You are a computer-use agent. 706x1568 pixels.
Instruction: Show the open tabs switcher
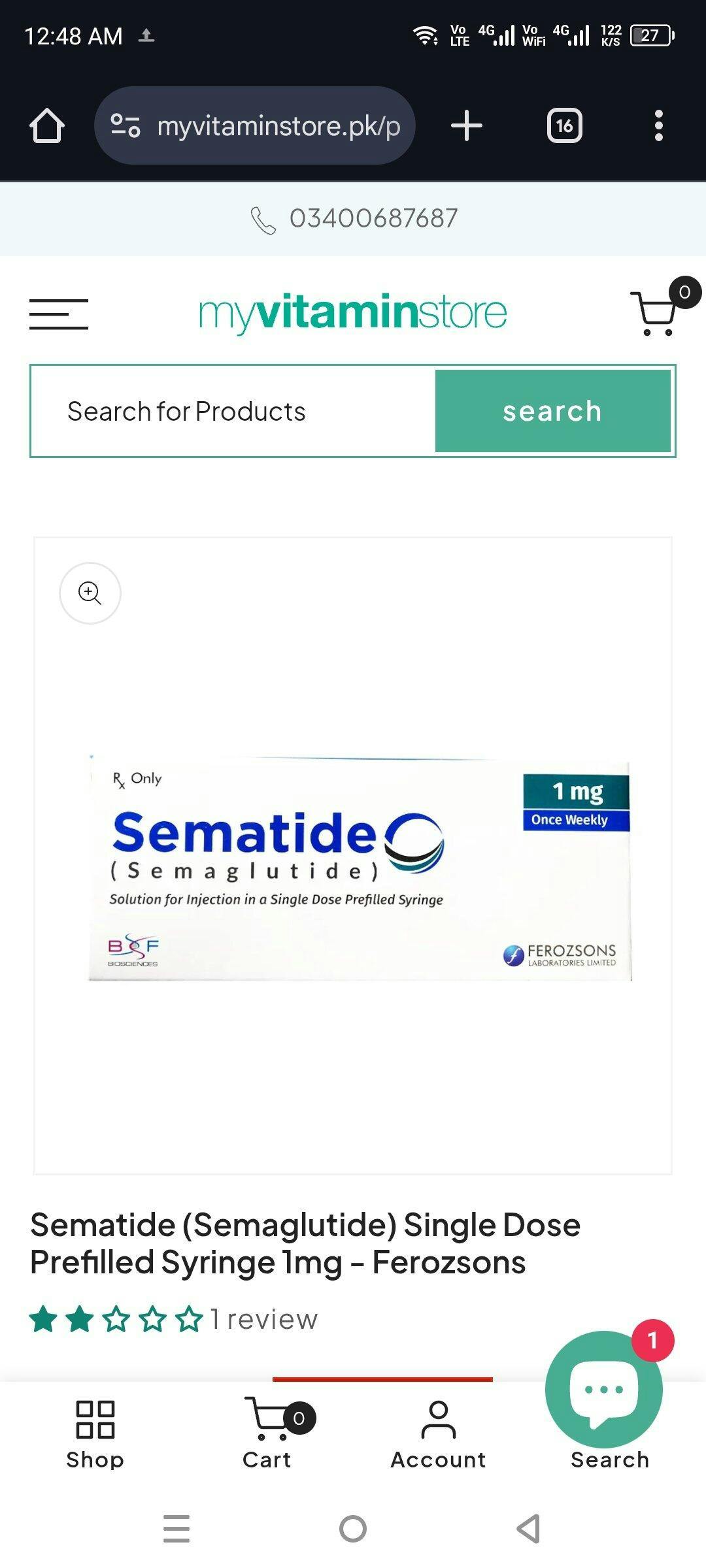(564, 125)
